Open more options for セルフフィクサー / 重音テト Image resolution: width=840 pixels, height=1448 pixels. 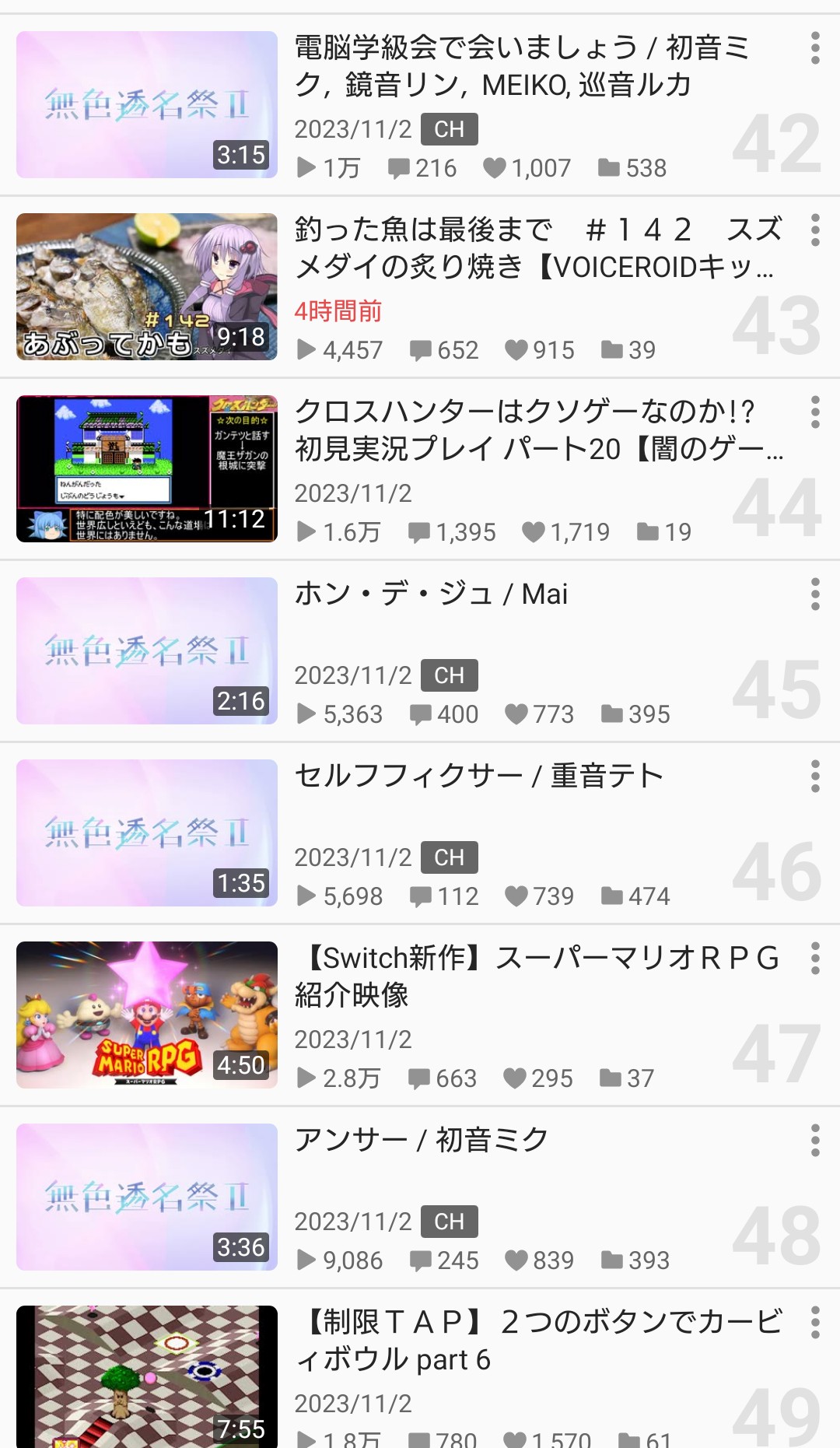(x=814, y=777)
